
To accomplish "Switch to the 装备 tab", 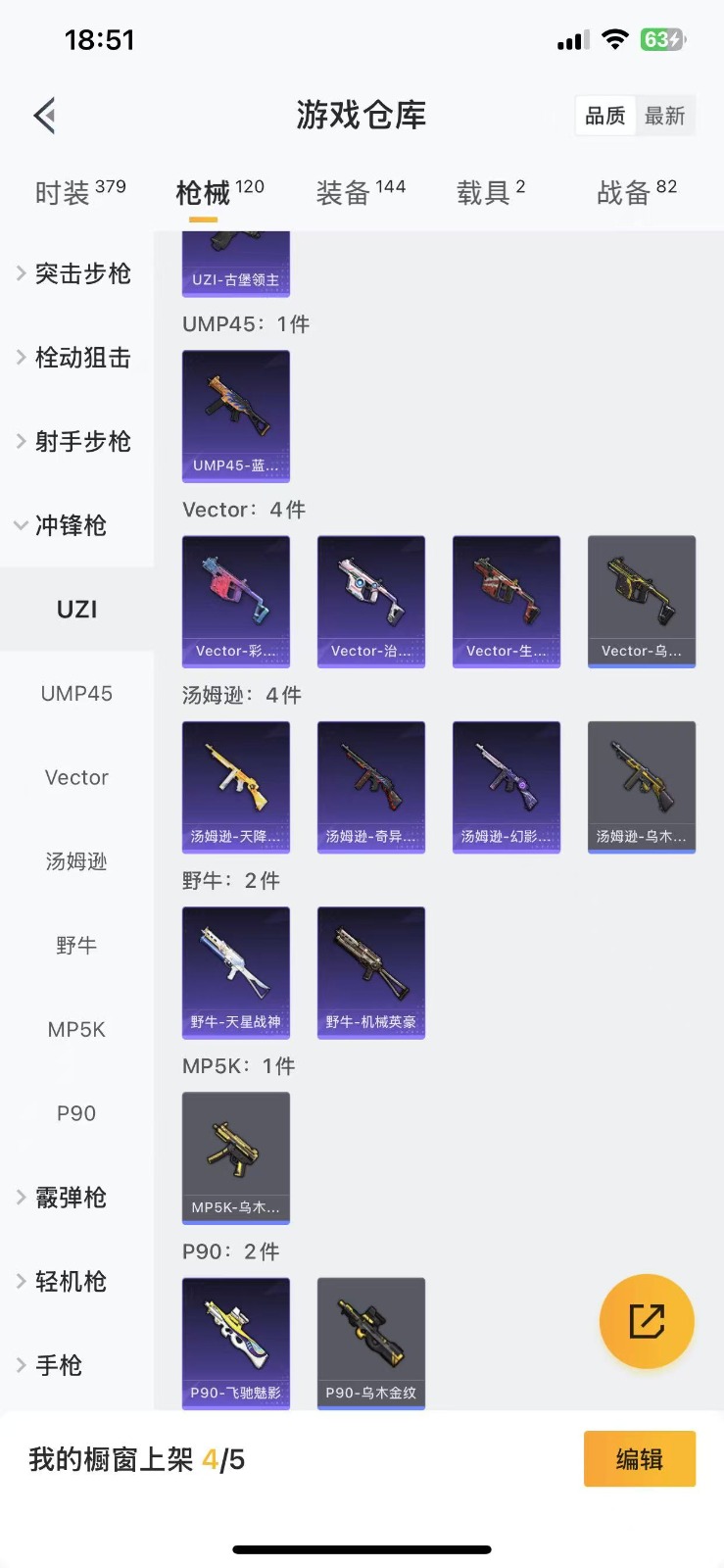I will click(x=360, y=192).
